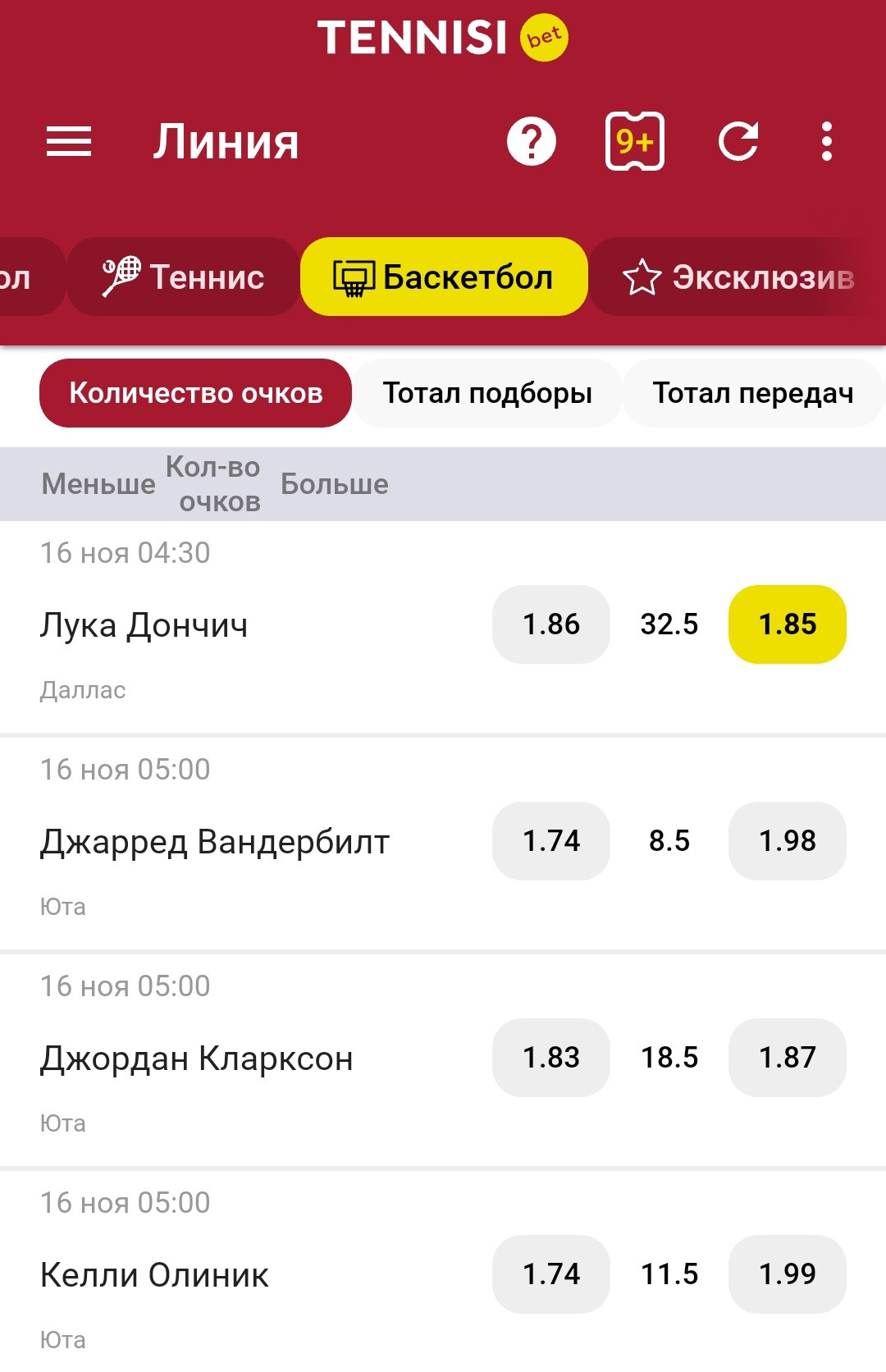Tap 1.74 under odds for Келли Олиник

click(x=551, y=1274)
